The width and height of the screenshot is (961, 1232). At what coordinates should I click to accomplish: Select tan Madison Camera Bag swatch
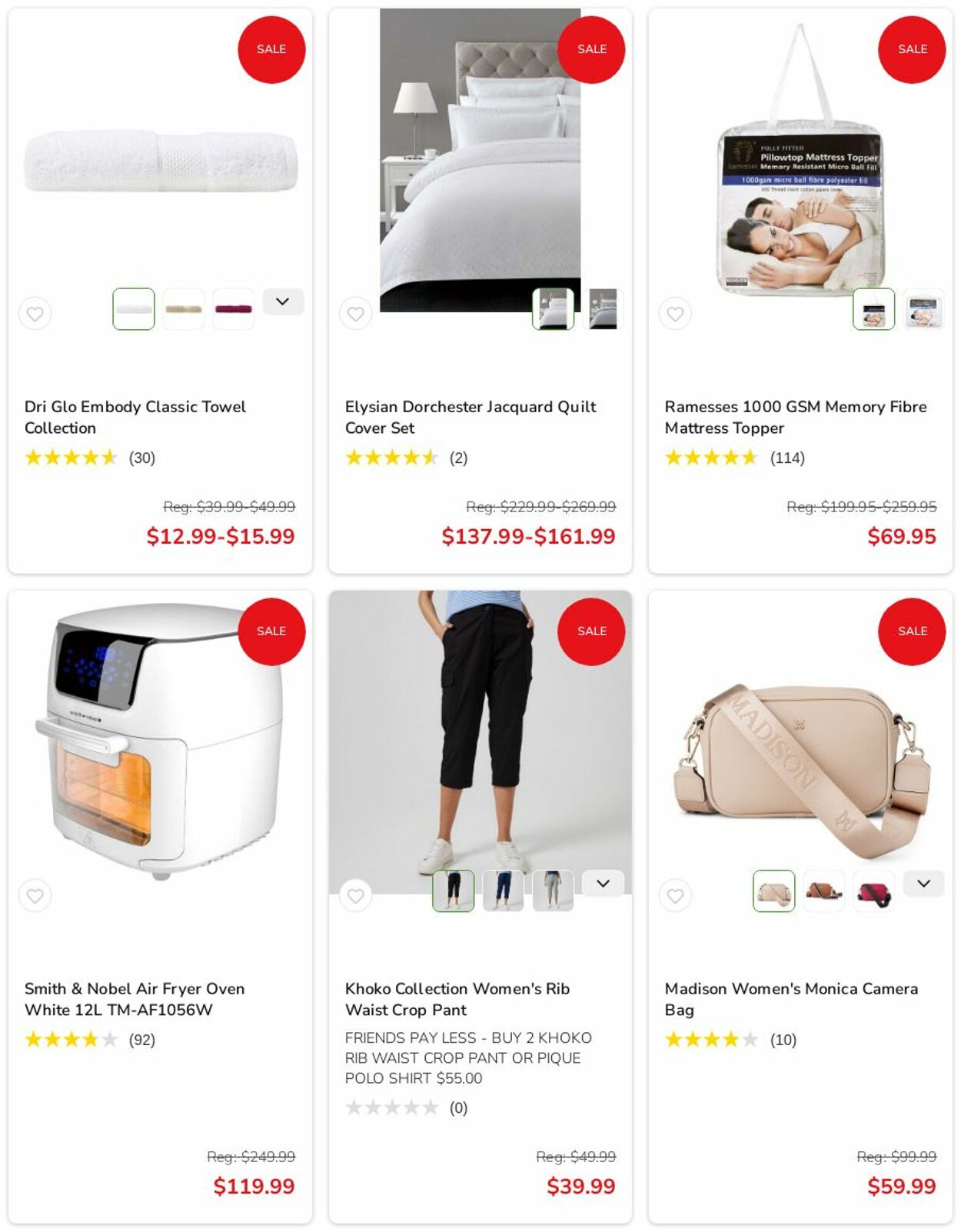pyautogui.click(x=823, y=892)
